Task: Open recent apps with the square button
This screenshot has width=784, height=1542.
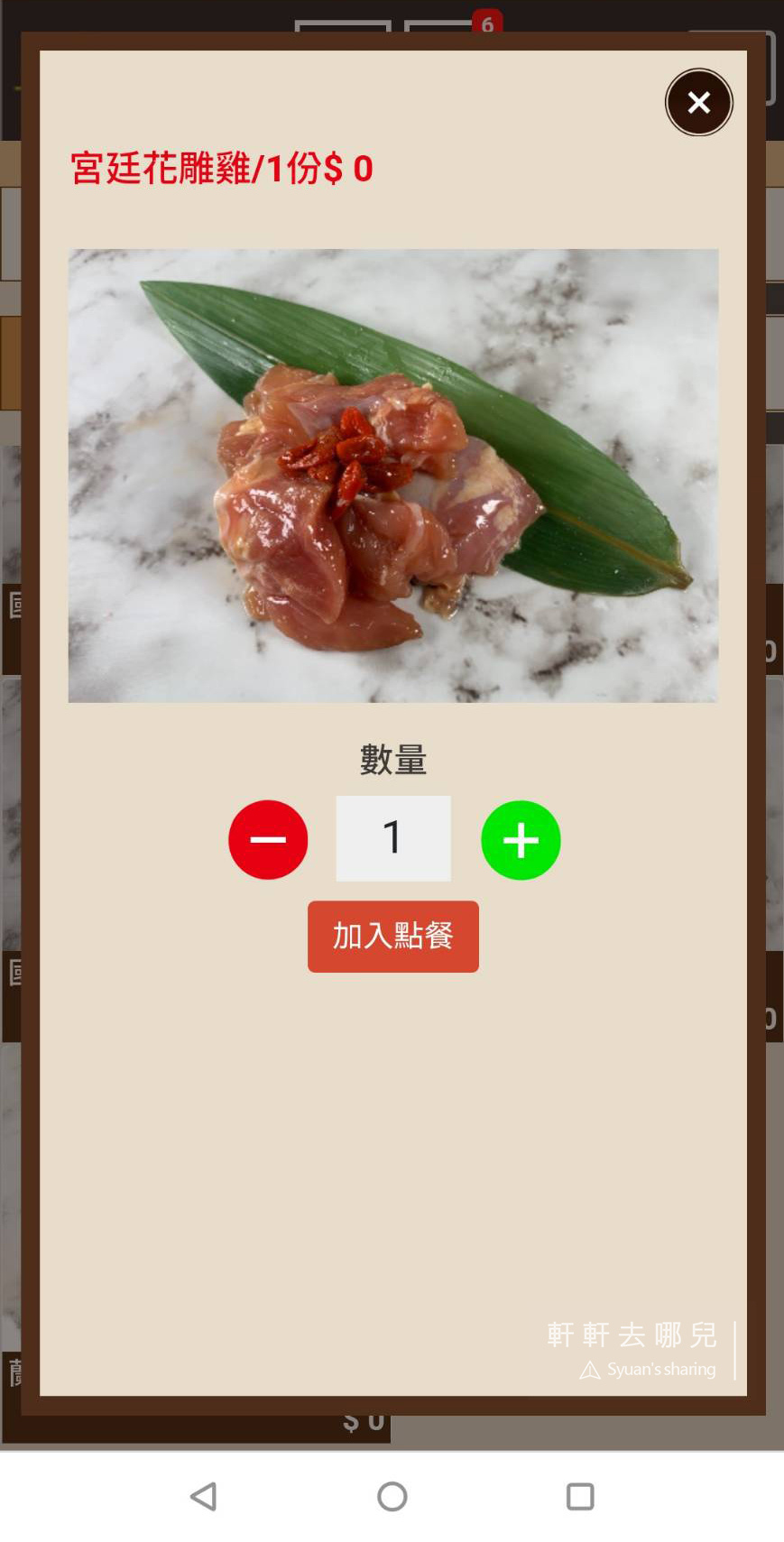Action: click(580, 1496)
